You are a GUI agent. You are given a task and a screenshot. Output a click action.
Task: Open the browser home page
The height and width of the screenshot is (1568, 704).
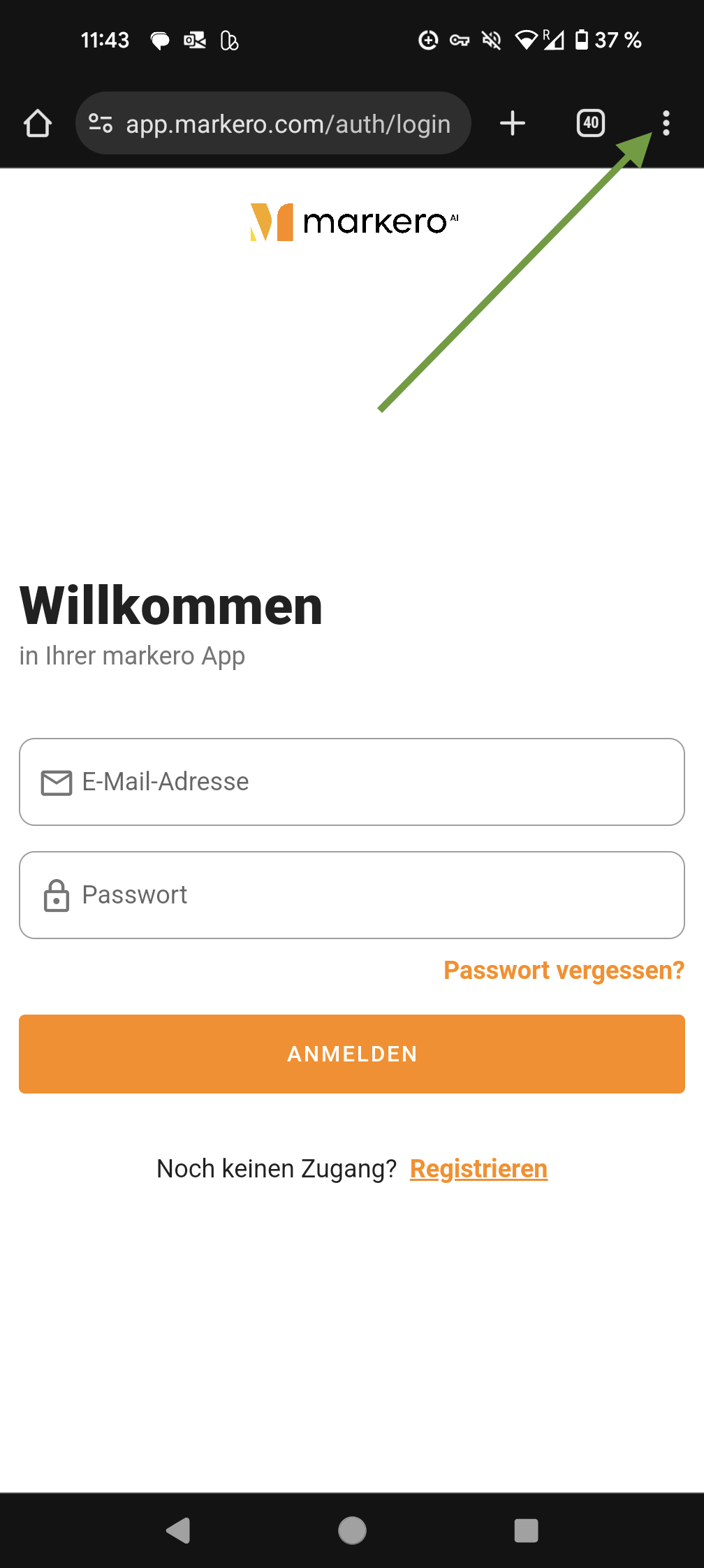coord(38,124)
